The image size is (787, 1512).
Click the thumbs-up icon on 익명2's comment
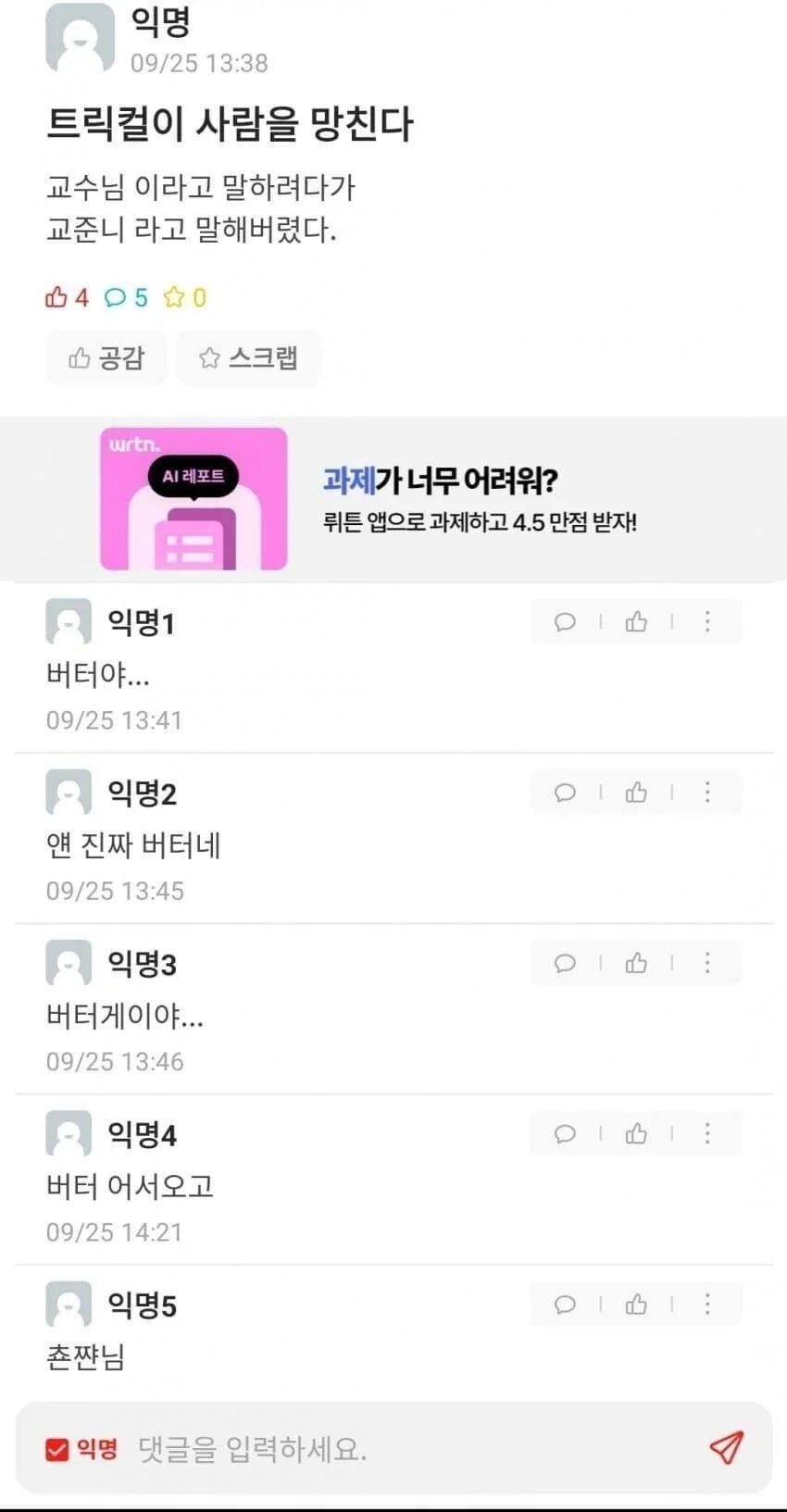pos(636,793)
